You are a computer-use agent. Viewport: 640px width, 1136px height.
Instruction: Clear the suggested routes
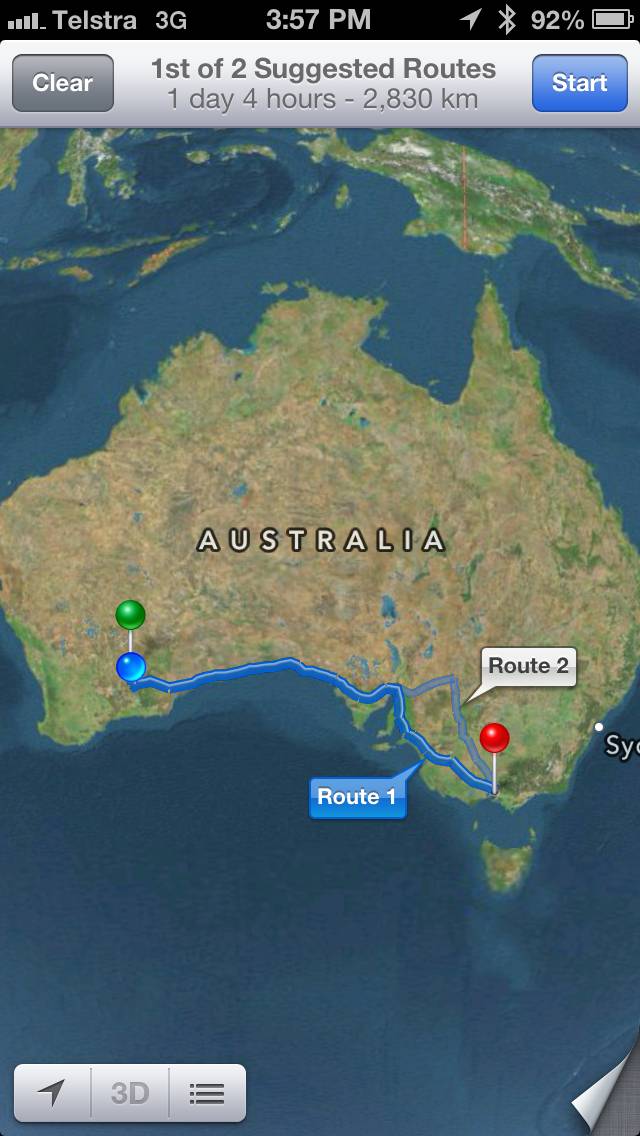tap(62, 83)
